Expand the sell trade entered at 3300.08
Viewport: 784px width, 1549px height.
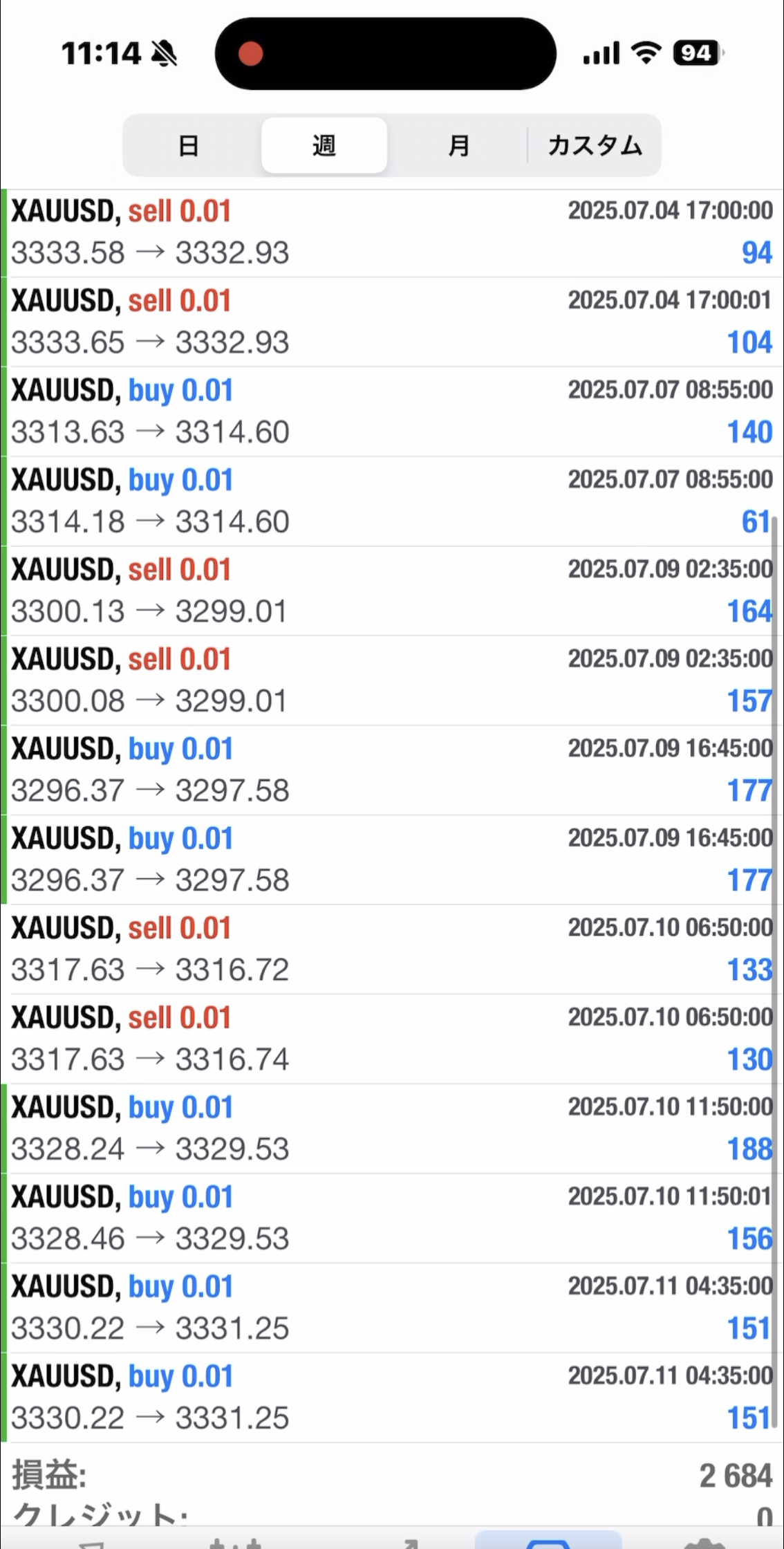391,680
